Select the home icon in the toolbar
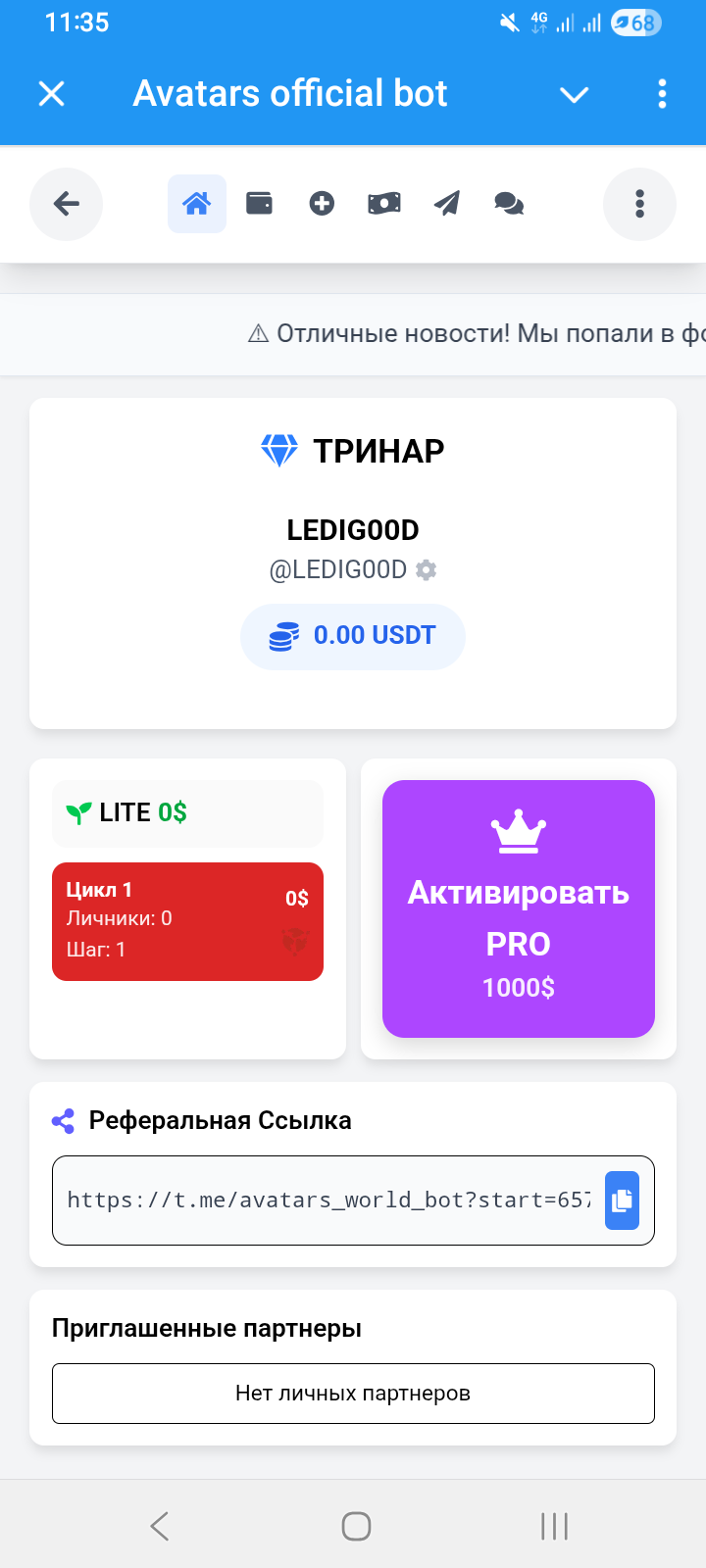This screenshot has height=1568, width=706. (197, 204)
